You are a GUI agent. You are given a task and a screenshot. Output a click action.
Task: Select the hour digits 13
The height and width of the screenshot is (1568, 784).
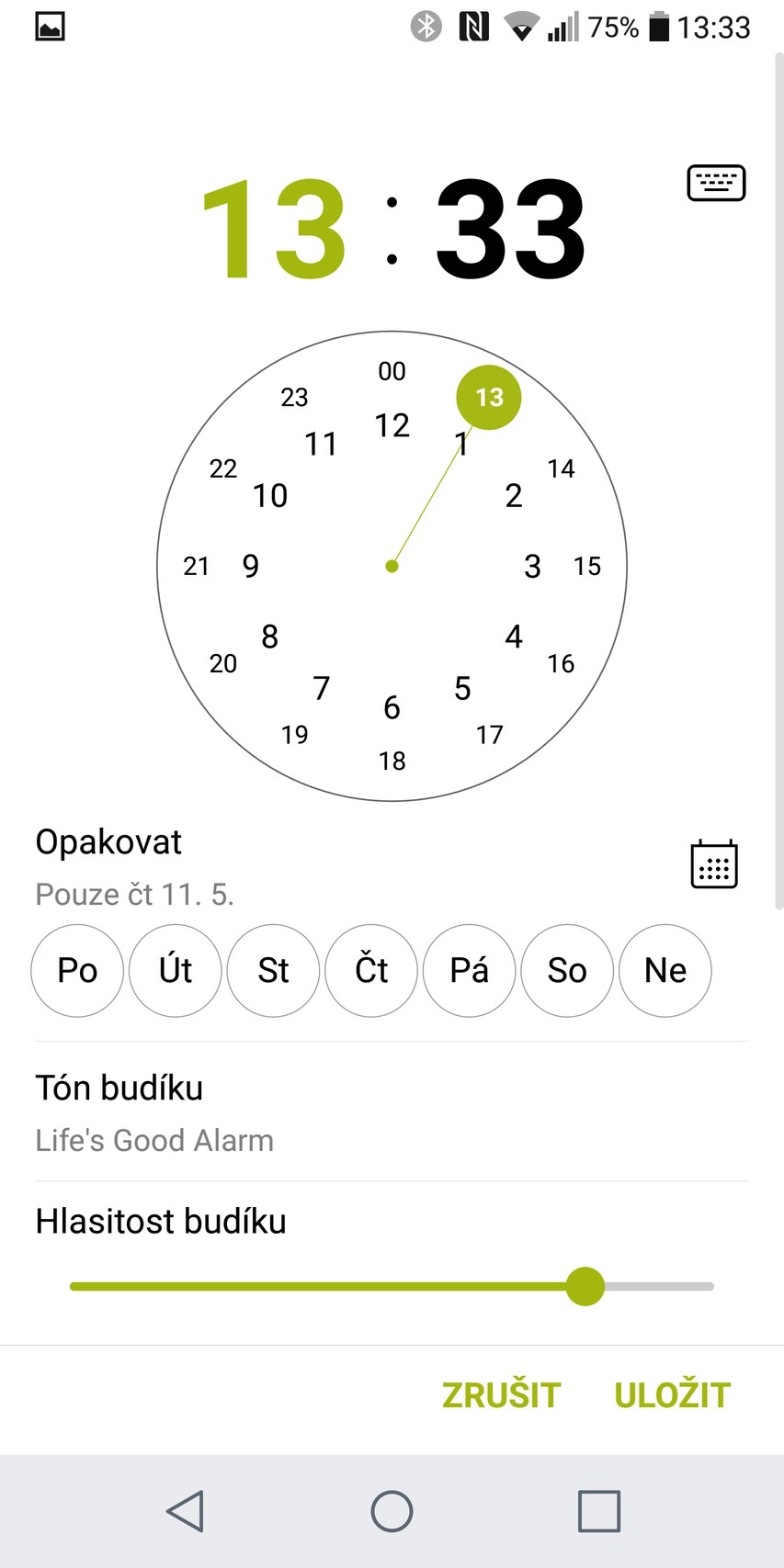coord(274,229)
